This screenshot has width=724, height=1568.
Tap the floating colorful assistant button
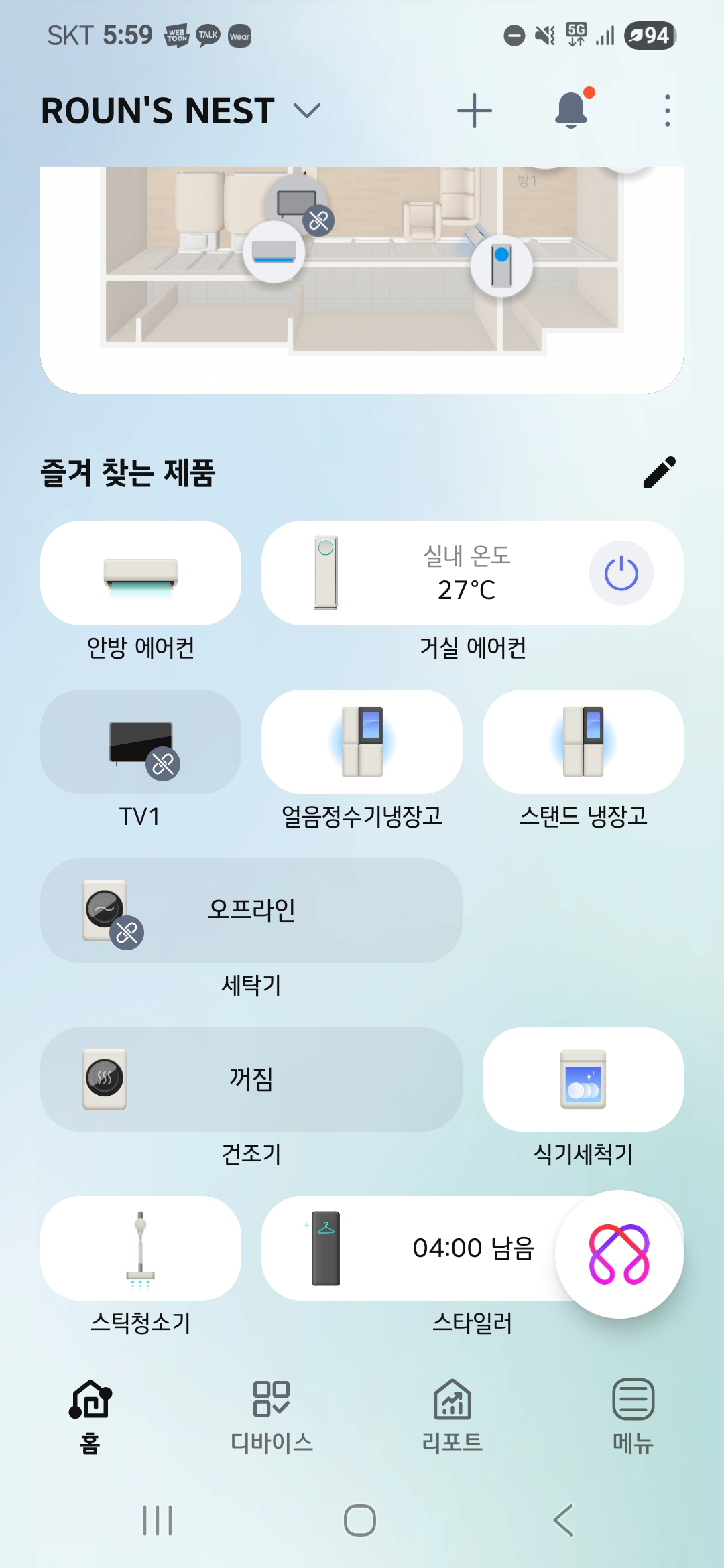coord(619,1254)
